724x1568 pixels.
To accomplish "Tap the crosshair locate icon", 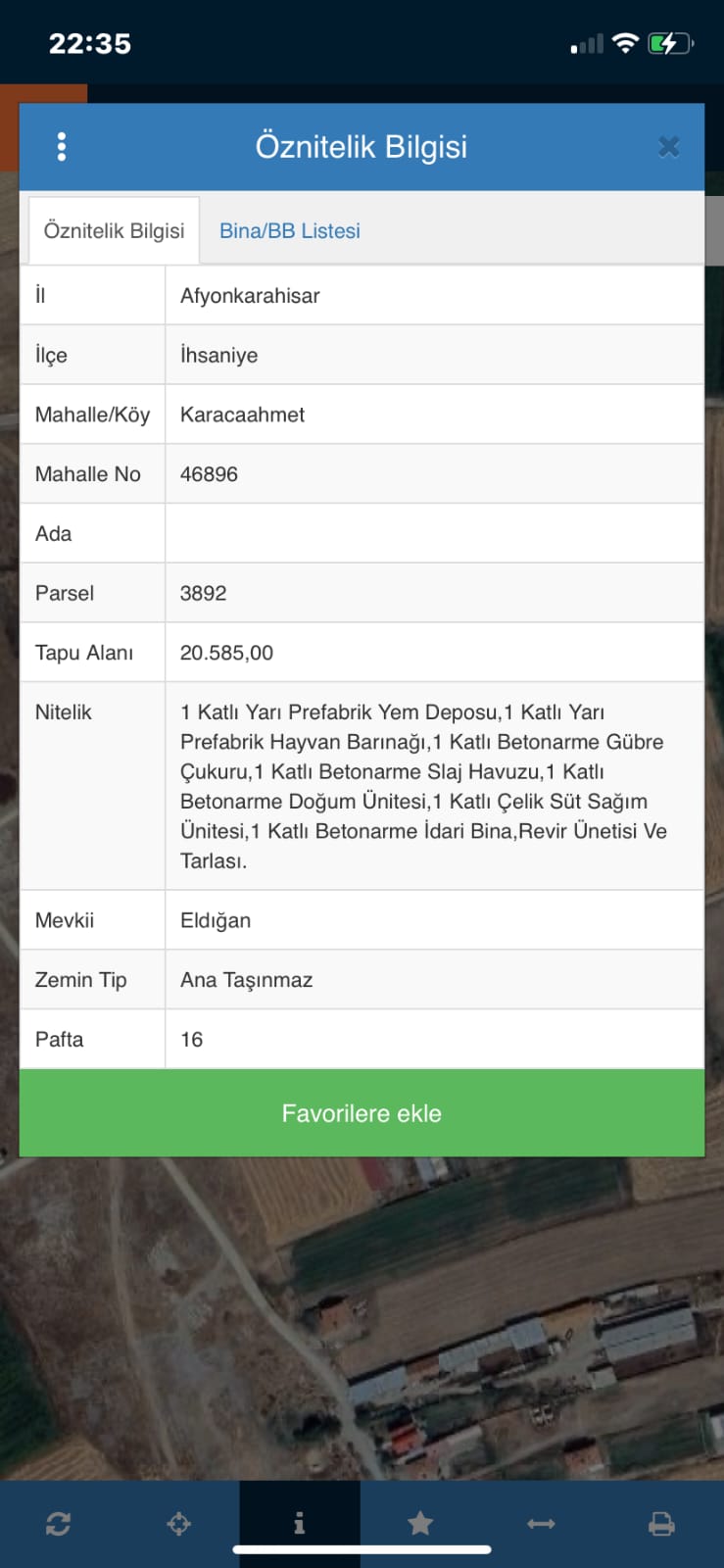I will [178, 1524].
